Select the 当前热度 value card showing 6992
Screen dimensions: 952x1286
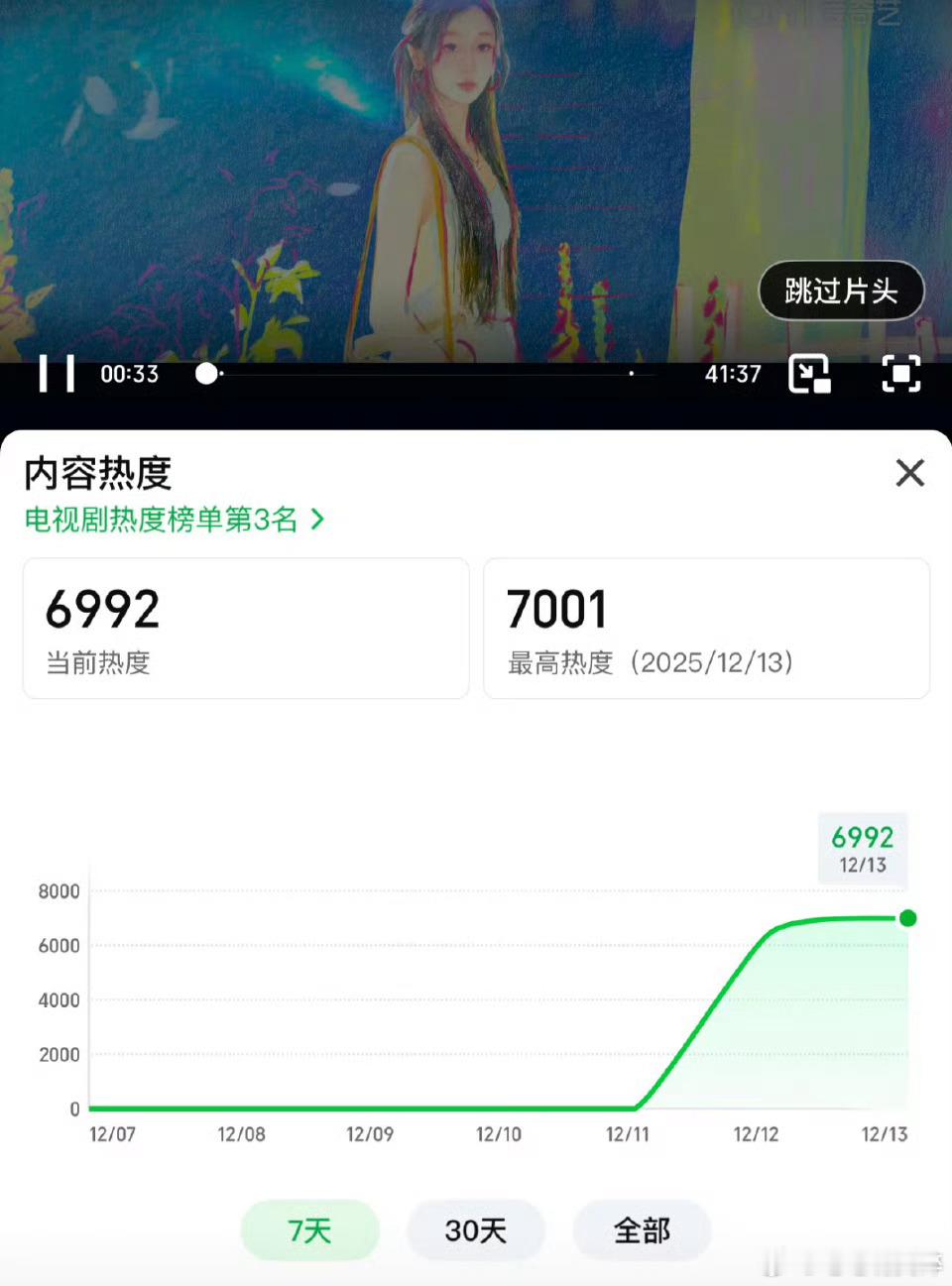click(244, 629)
